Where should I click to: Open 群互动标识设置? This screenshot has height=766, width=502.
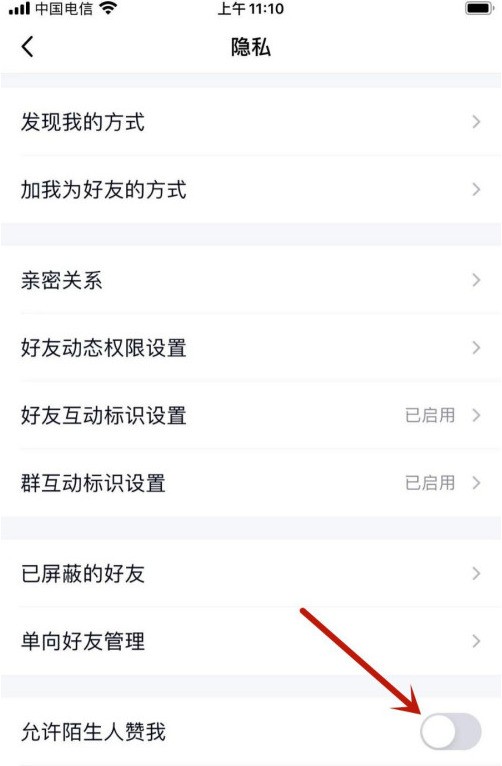(x=251, y=483)
